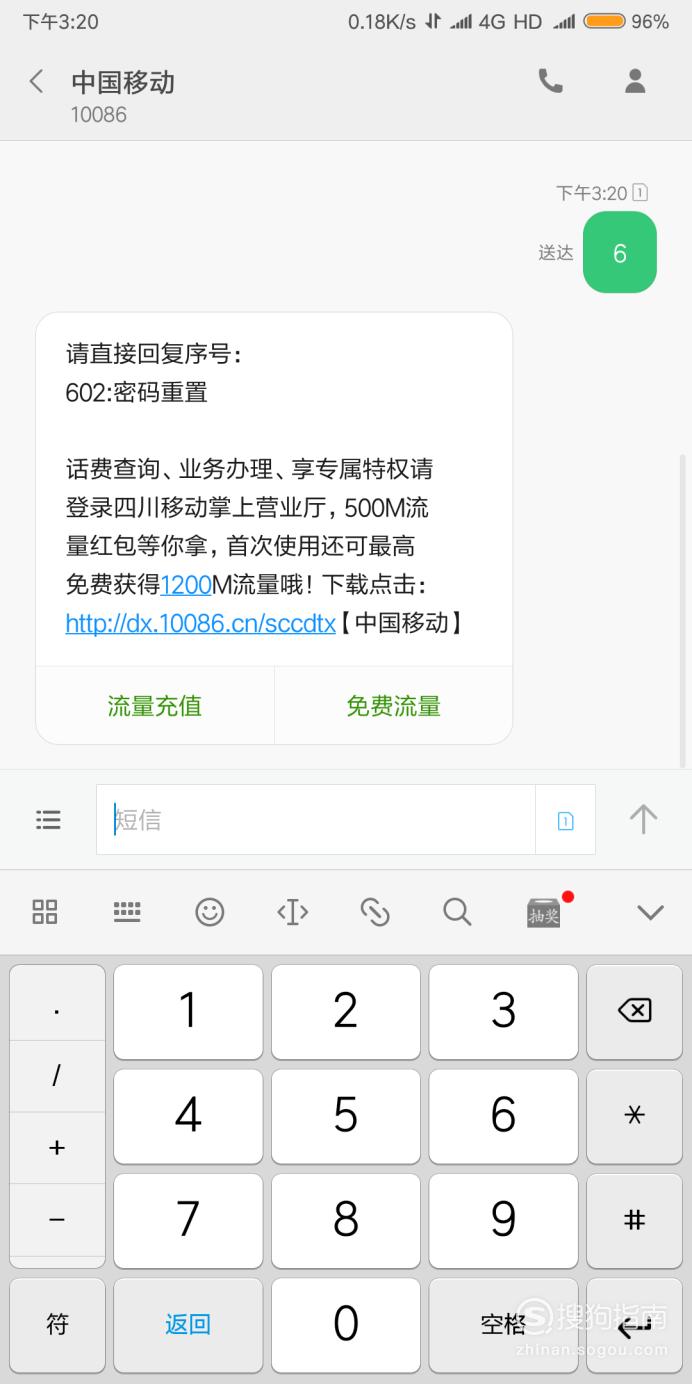
Task: Open the 抽奖 lottery box icon
Action: (x=544, y=911)
